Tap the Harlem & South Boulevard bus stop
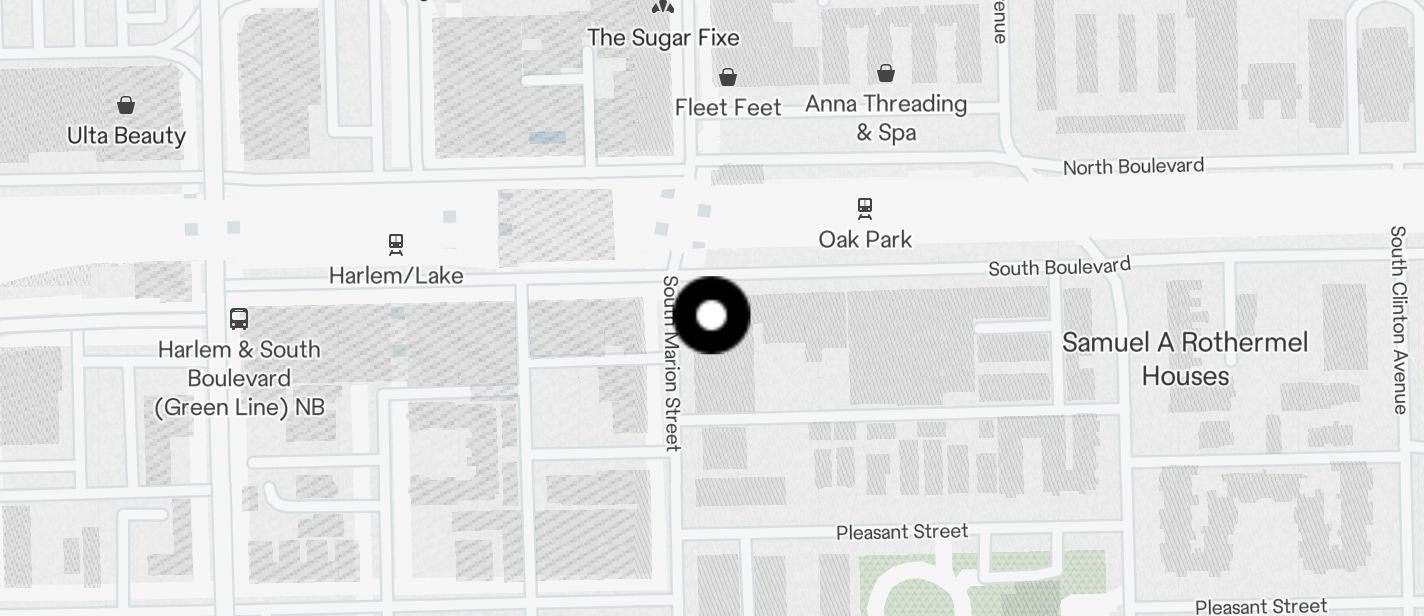Image resolution: width=1424 pixels, height=616 pixels. (239, 319)
